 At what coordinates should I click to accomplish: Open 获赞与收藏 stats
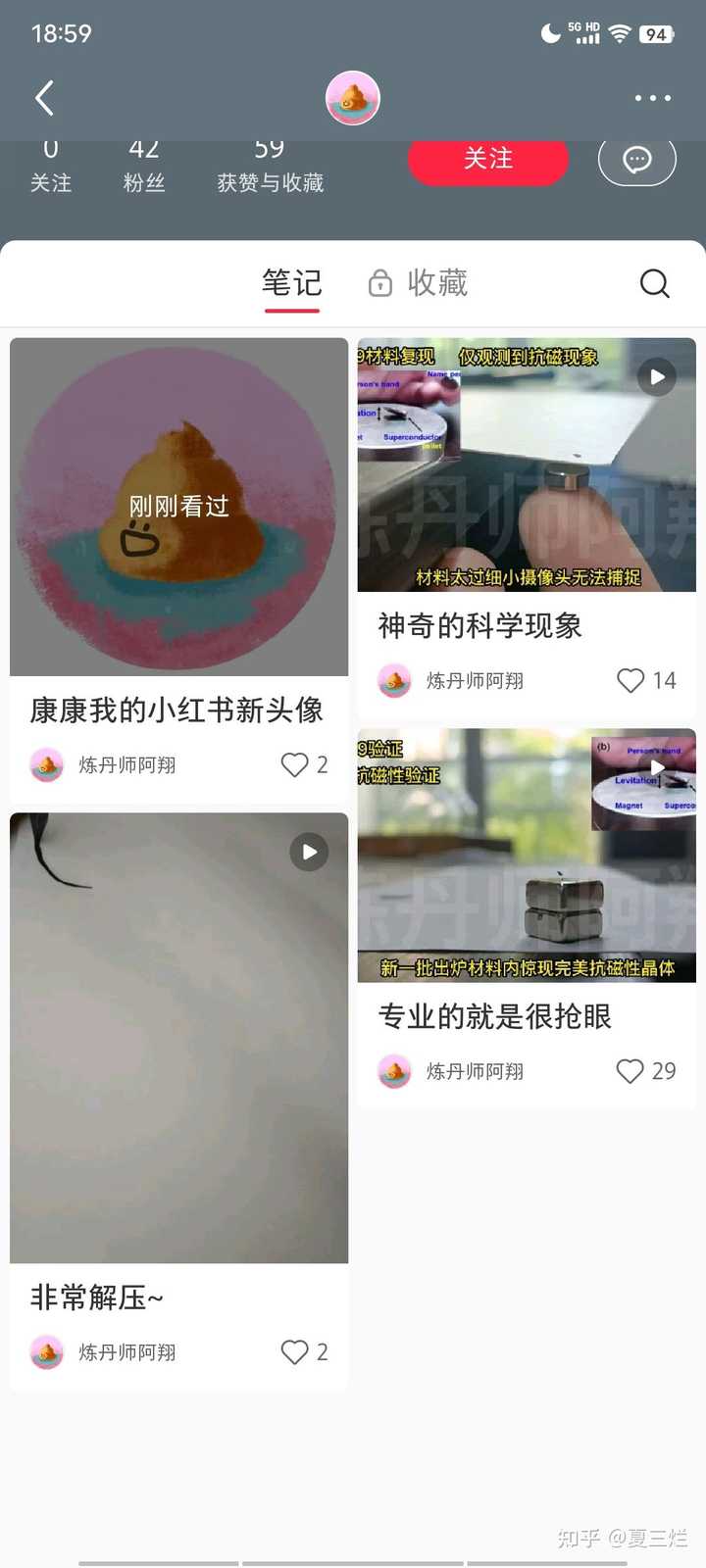pyautogui.click(x=270, y=167)
